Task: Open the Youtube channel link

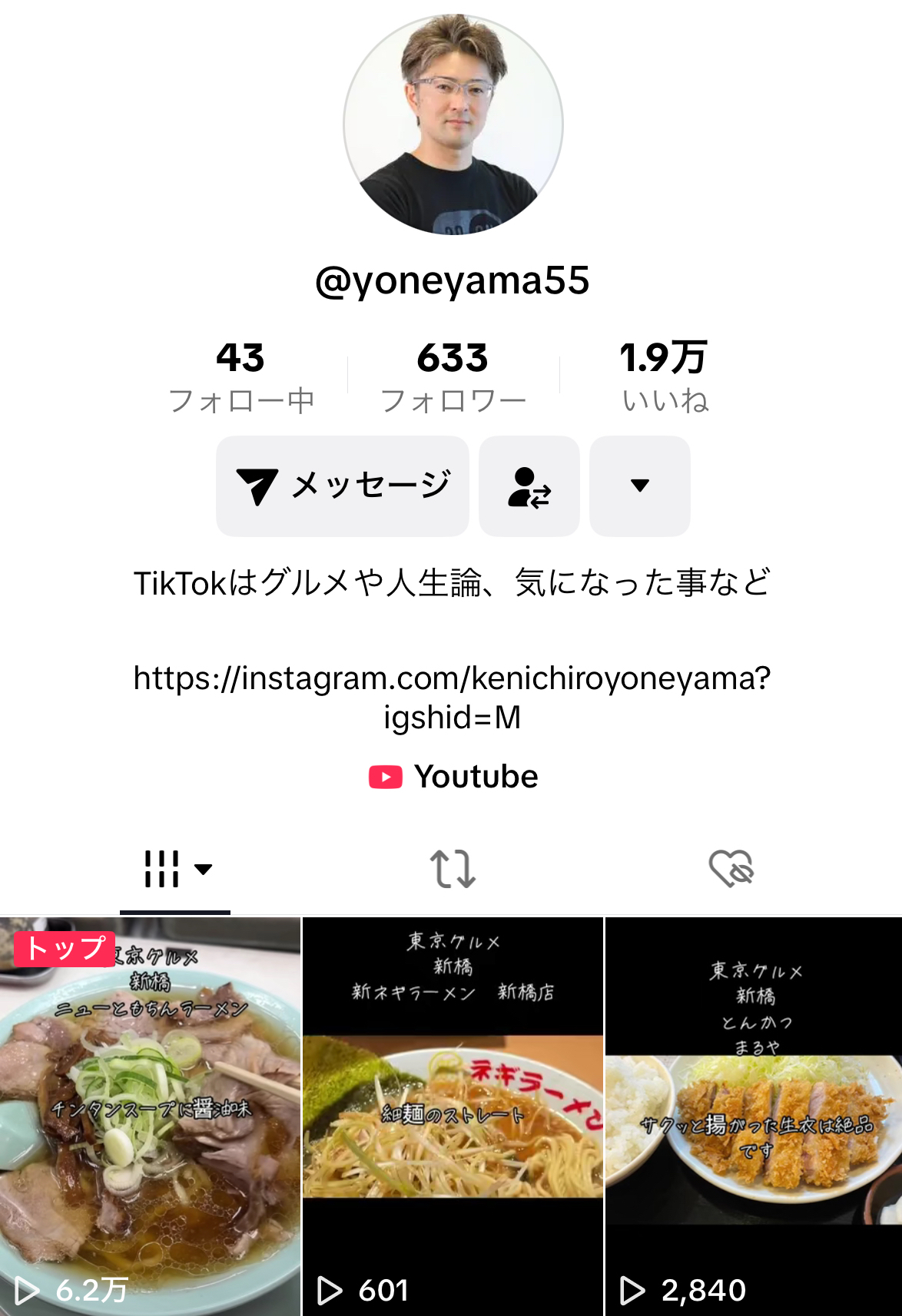Action: pos(453,777)
